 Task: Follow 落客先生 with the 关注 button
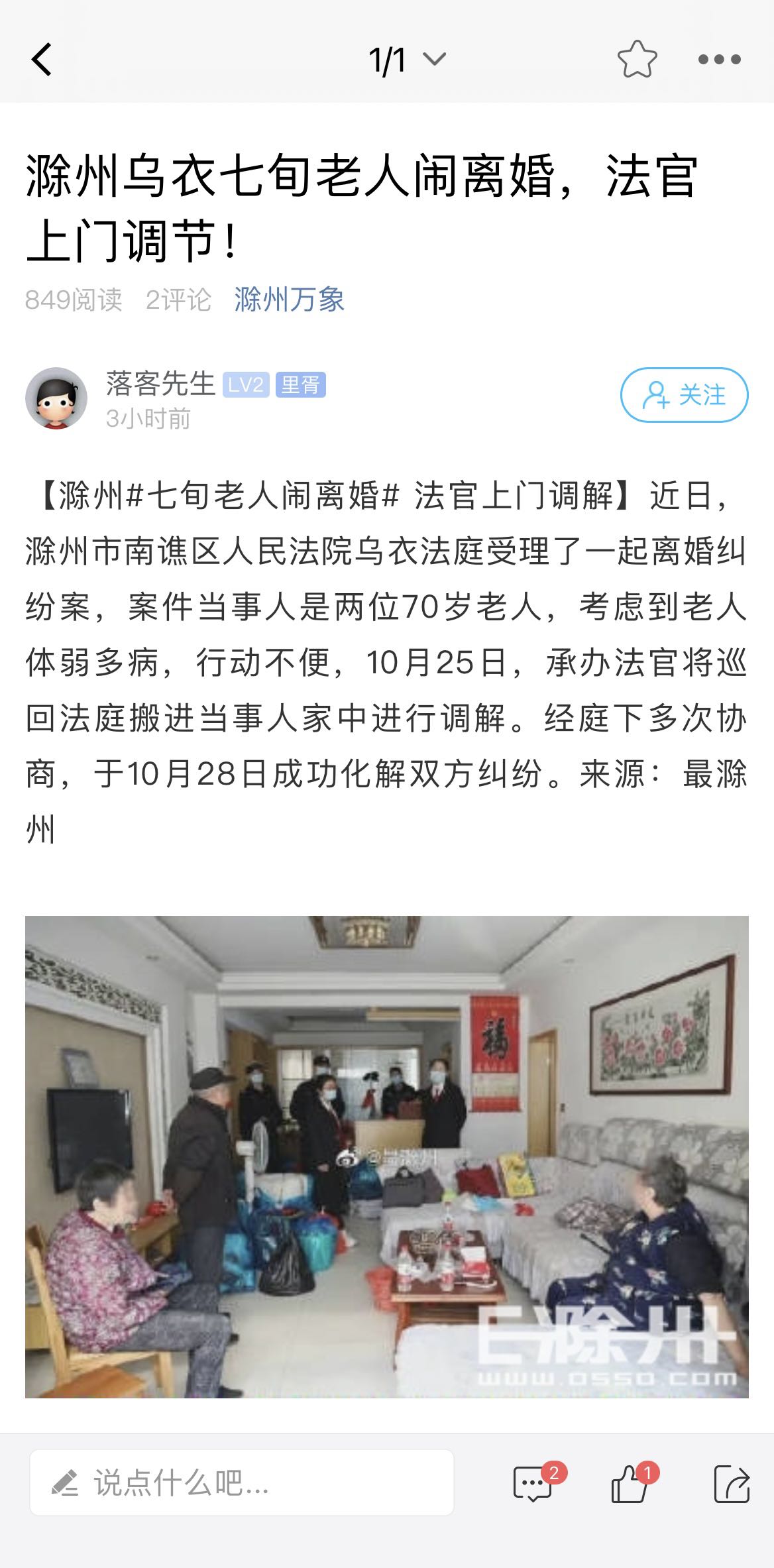tap(684, 395)
